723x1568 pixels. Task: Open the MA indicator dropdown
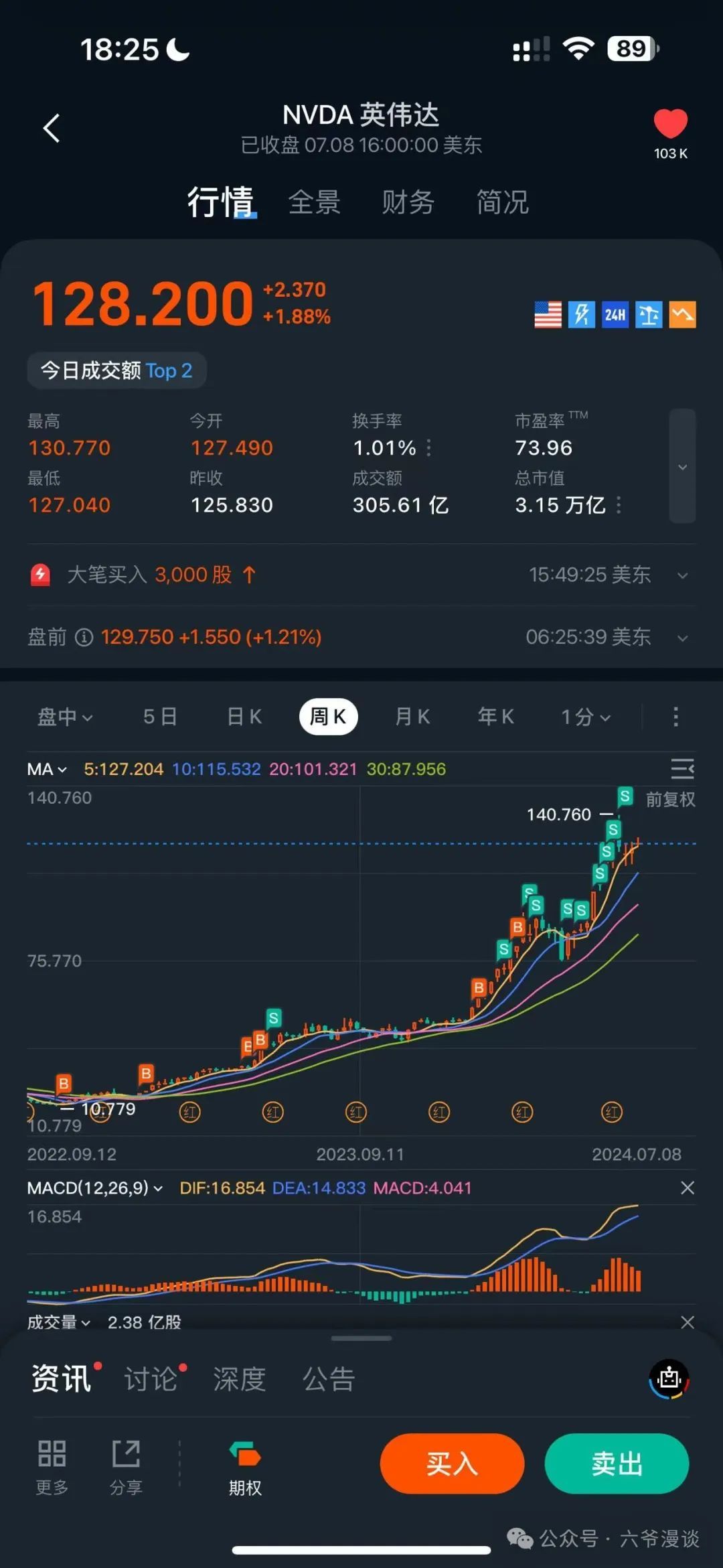(47, 769)
